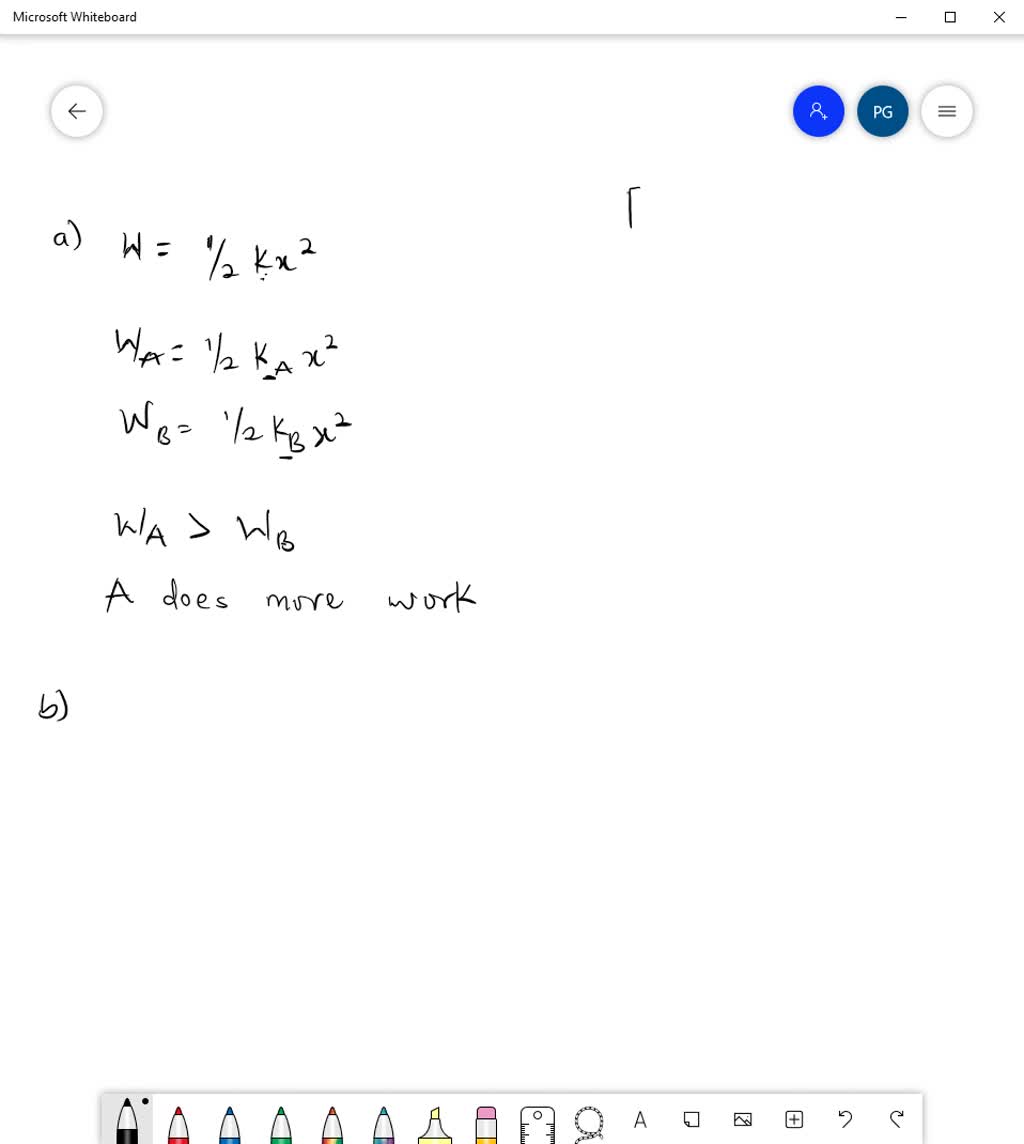Select the galaxy pen tool
The height and width of the screenshot is (1144, 1024).
pyautogui.click(x=383, y=1122)
